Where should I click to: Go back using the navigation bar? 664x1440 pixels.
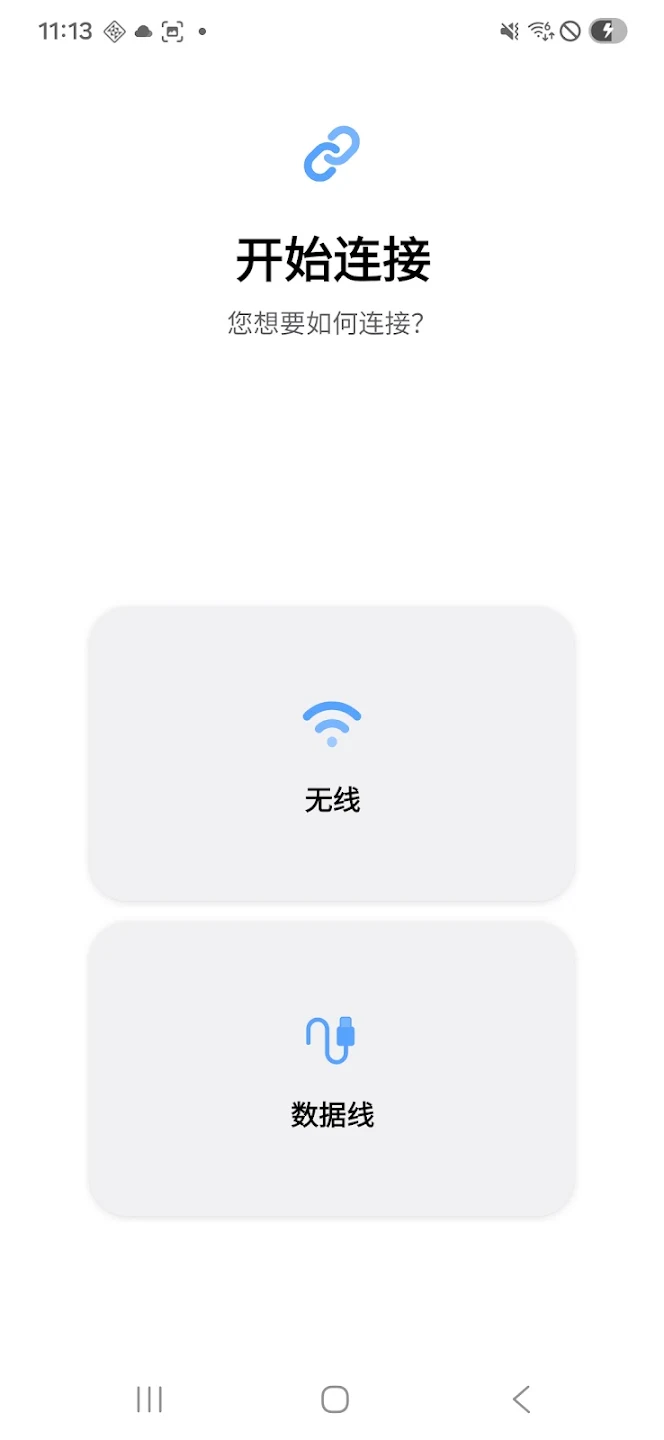coord(520,1399)
